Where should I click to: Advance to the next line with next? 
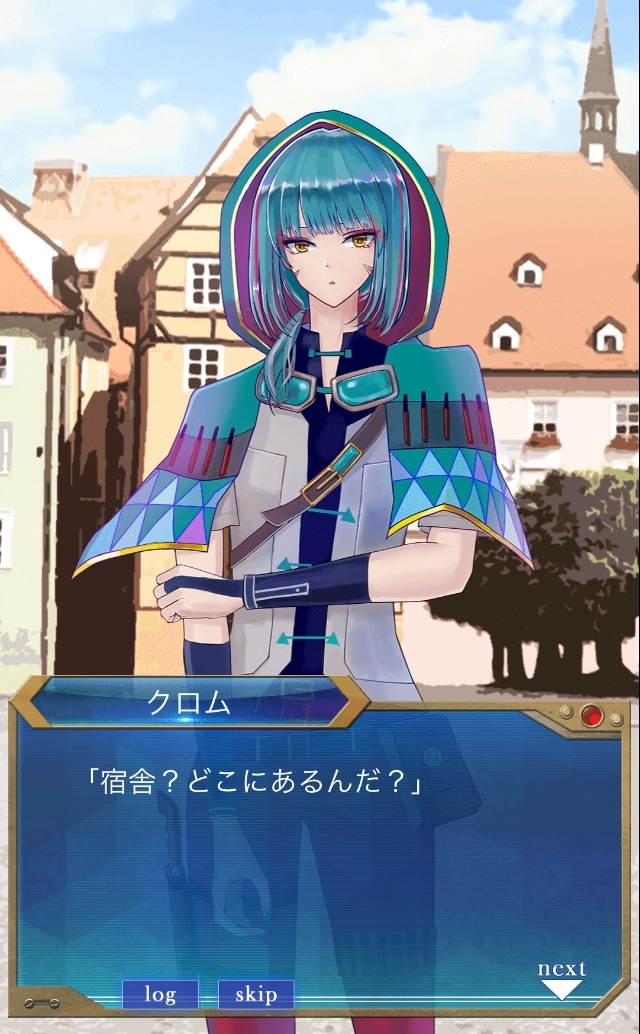click(x=562, y=979)
